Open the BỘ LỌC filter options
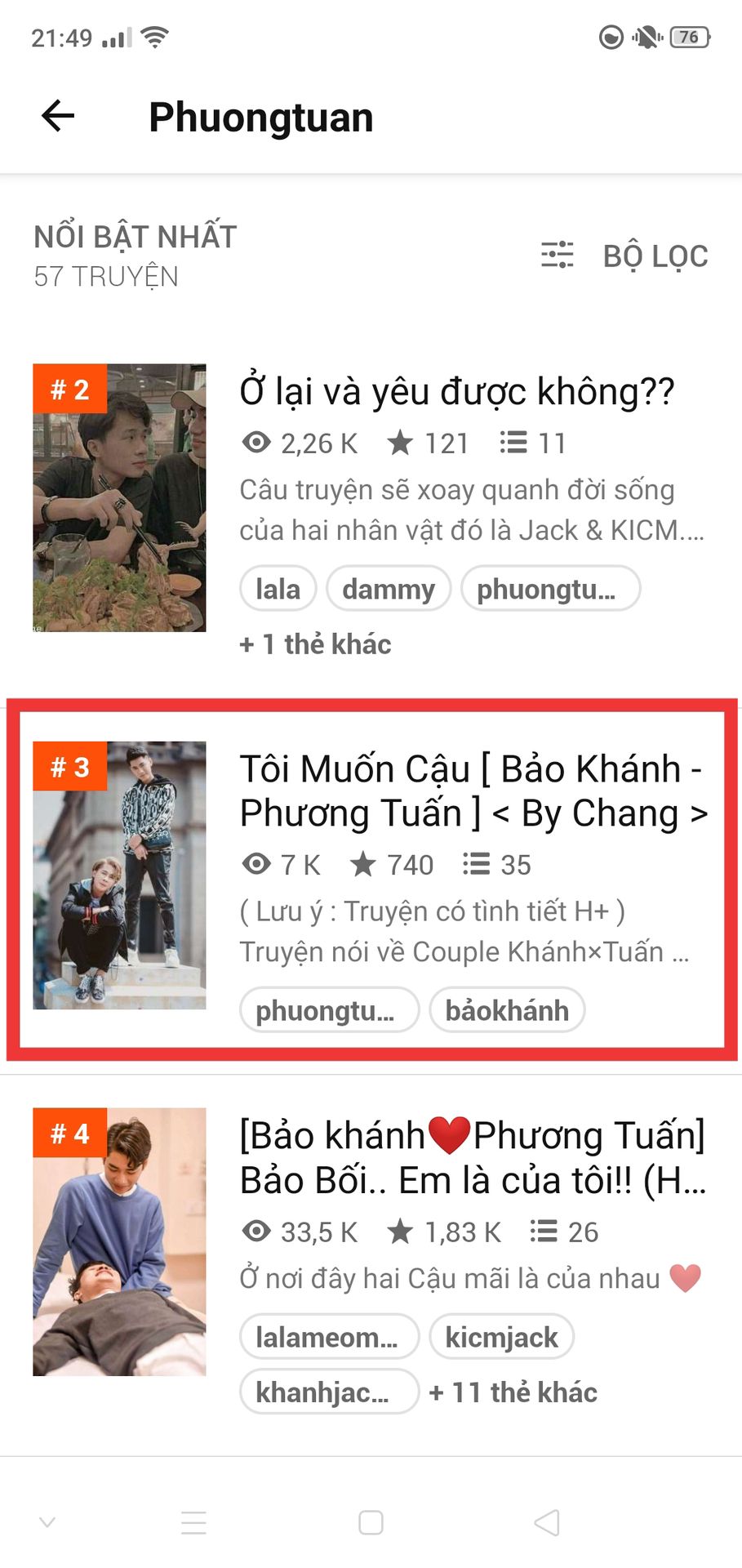 (x=625, y=256)
